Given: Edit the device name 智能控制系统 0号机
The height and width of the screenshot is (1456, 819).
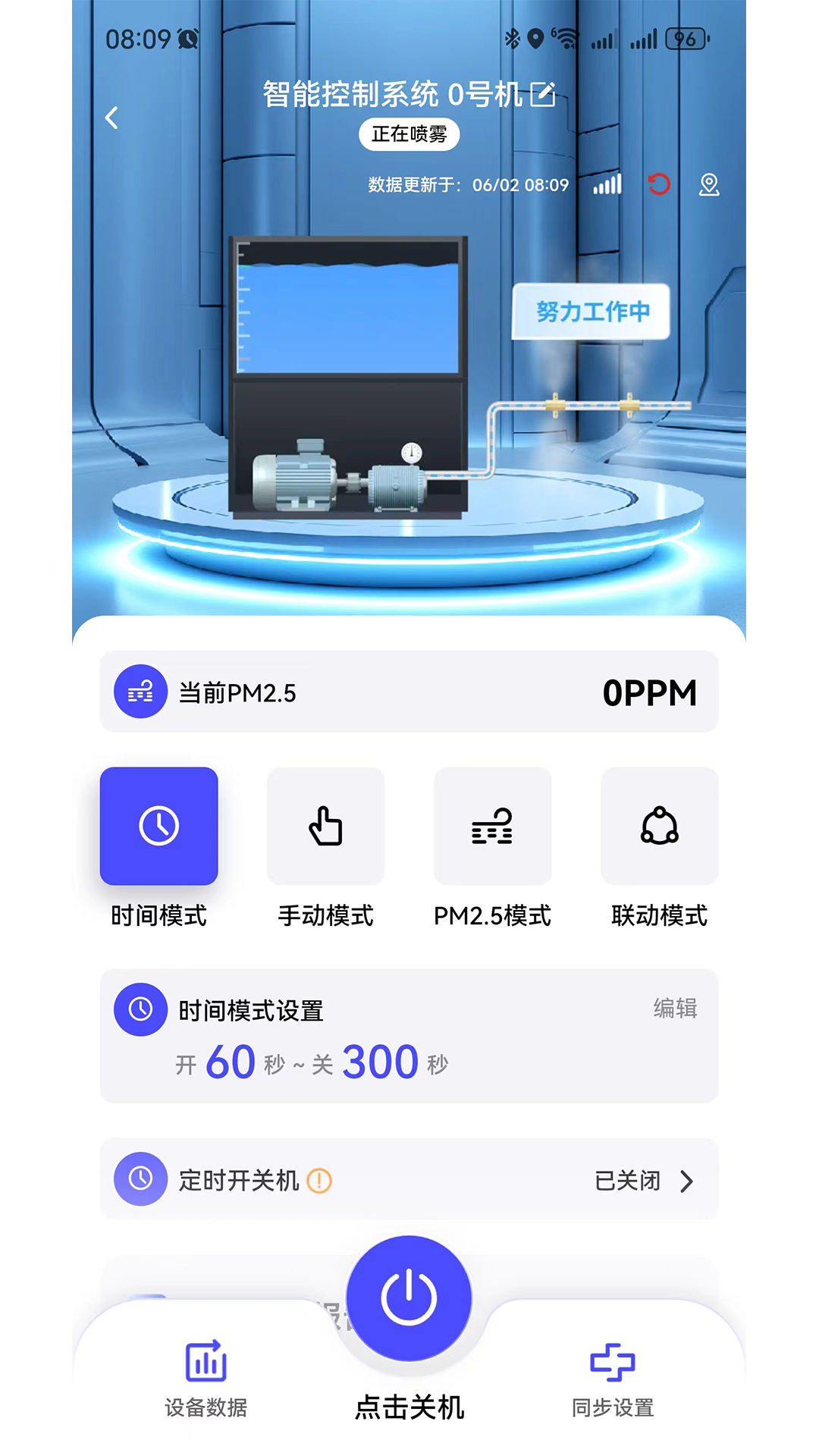Looking at the screenshot, I should pyautogui.click(x=543, y=95).
